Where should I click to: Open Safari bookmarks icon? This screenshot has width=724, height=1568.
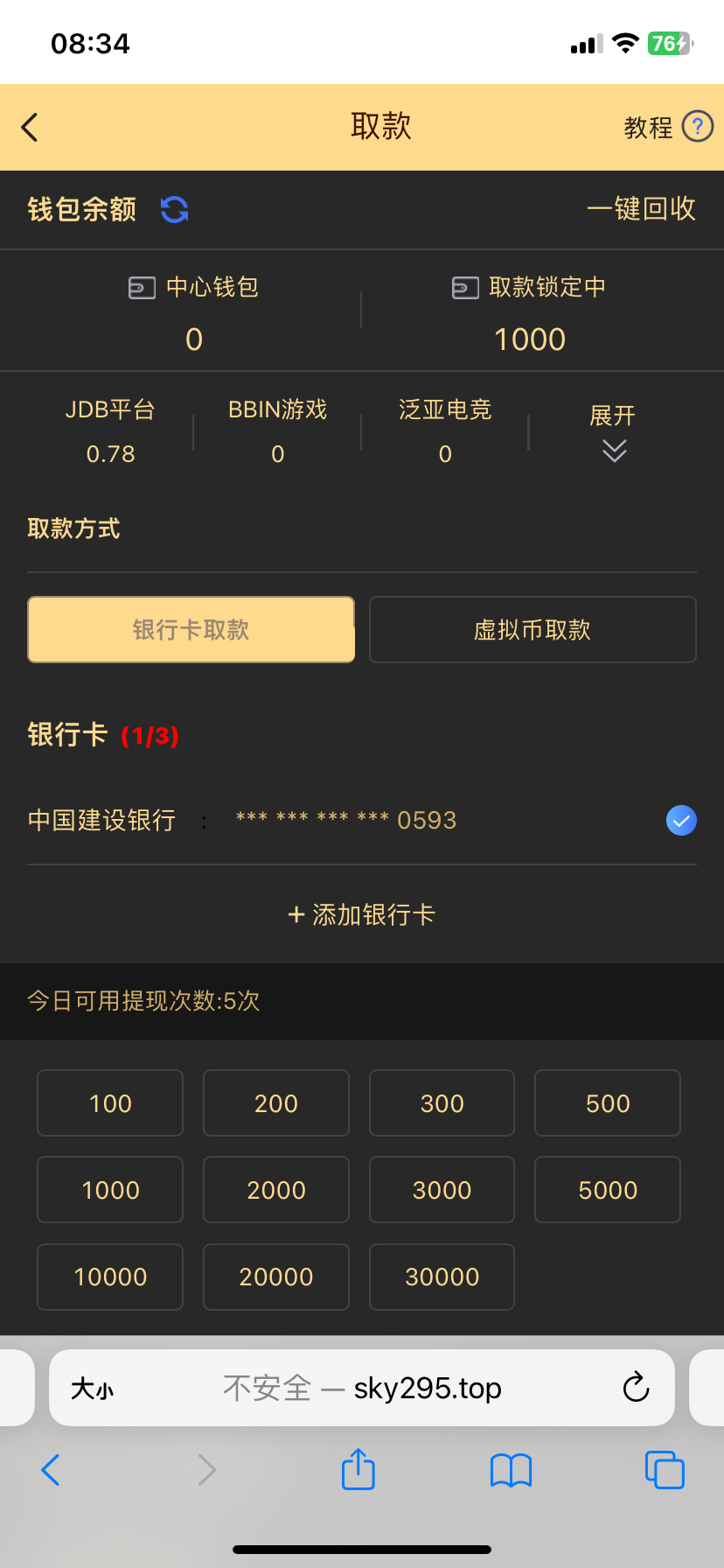click(511, 1470)
